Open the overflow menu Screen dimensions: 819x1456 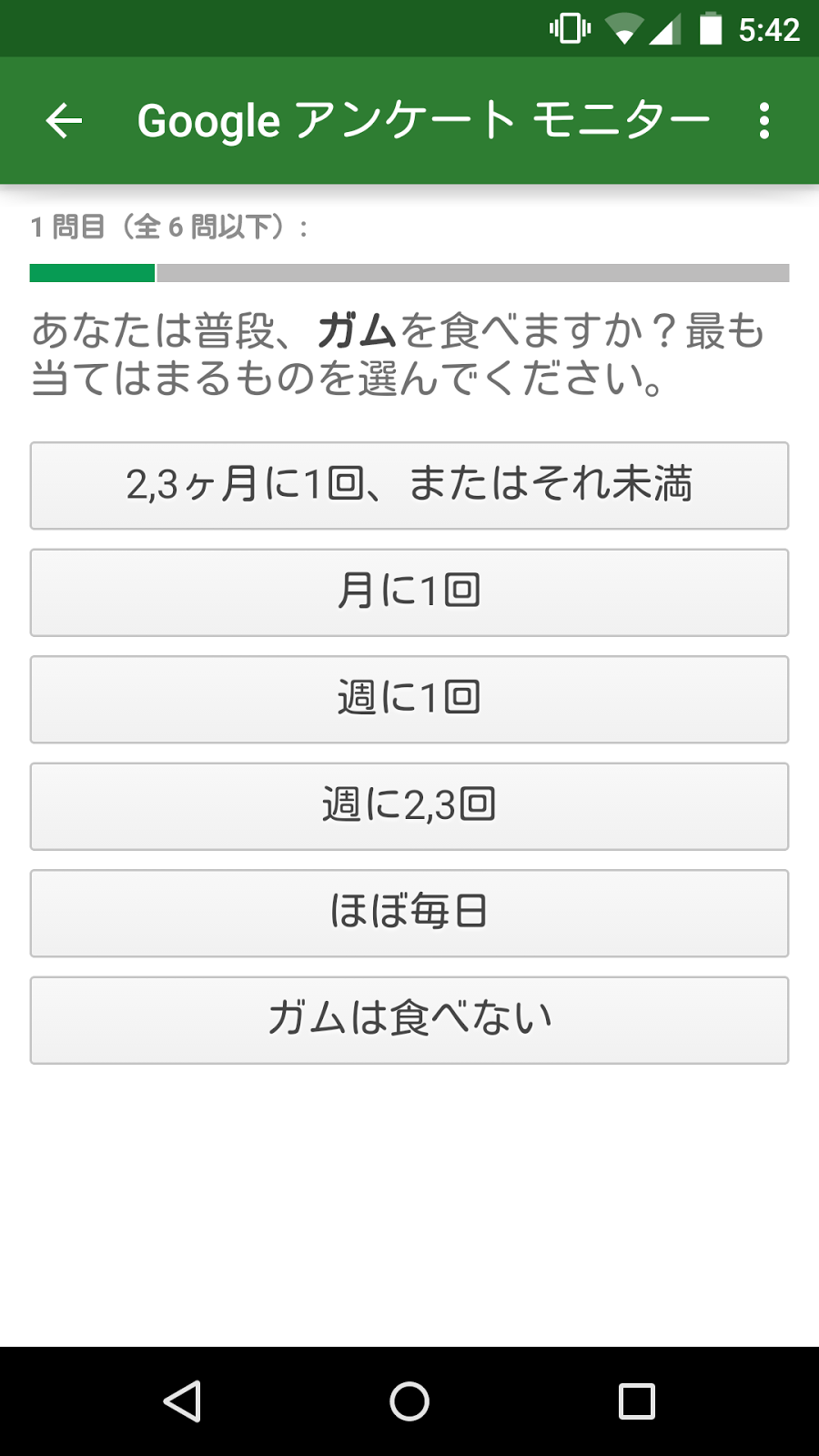[763, 121]
